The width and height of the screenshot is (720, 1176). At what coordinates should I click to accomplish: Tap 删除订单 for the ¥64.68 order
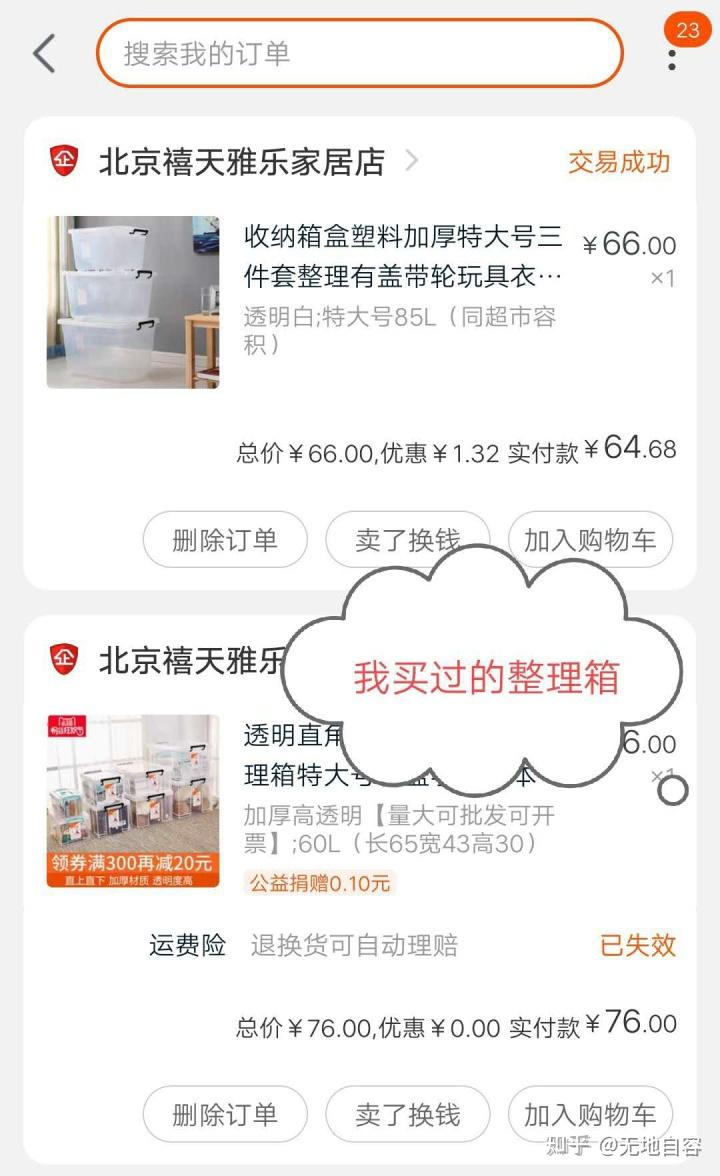tap(225, 539)
